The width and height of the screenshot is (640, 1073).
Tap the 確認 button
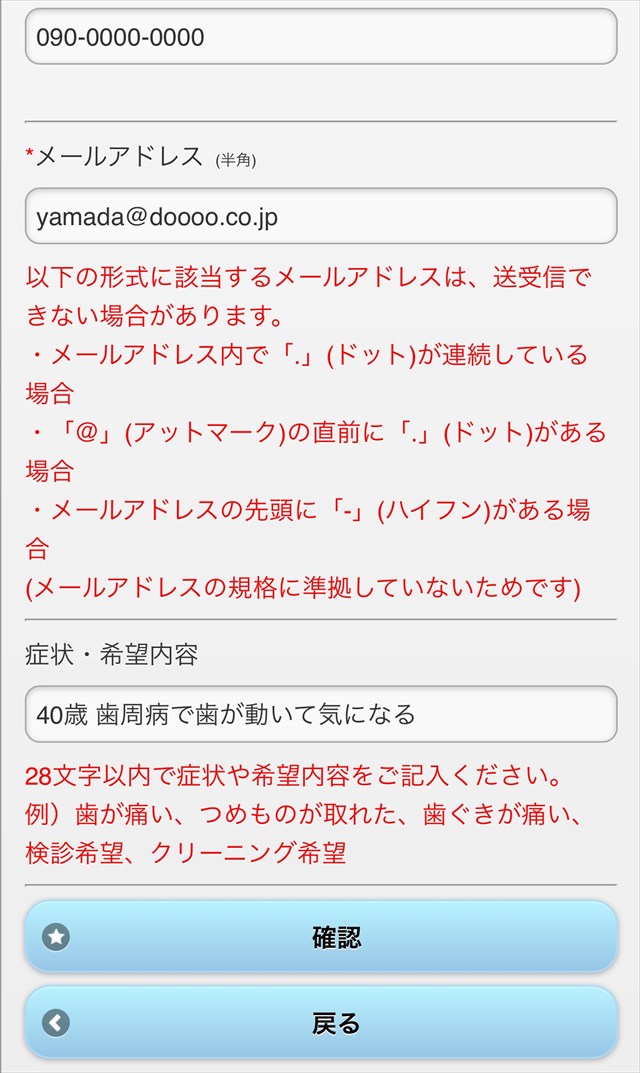(320, 936)
